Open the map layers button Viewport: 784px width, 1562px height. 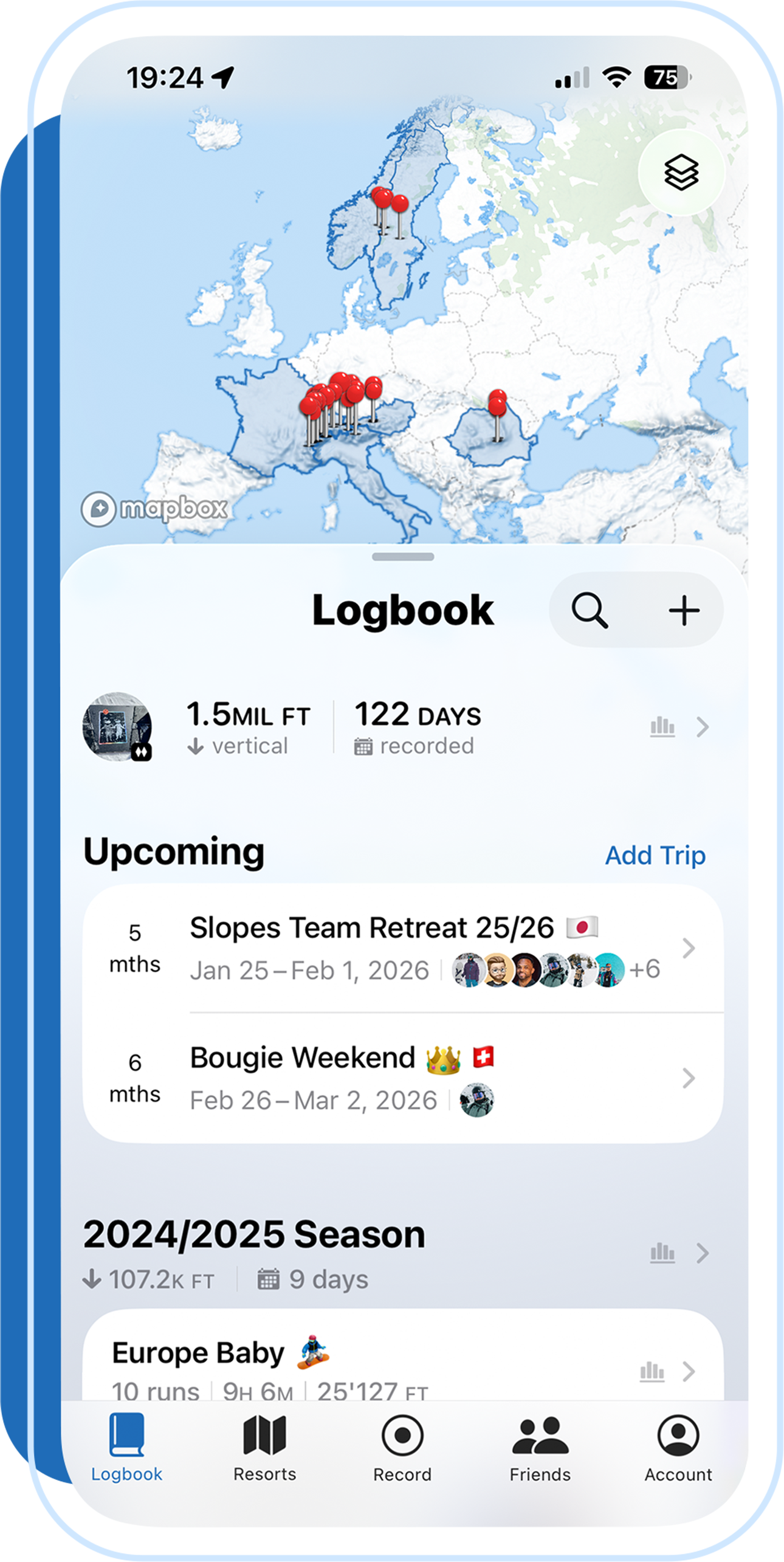[x=681, y=173]
